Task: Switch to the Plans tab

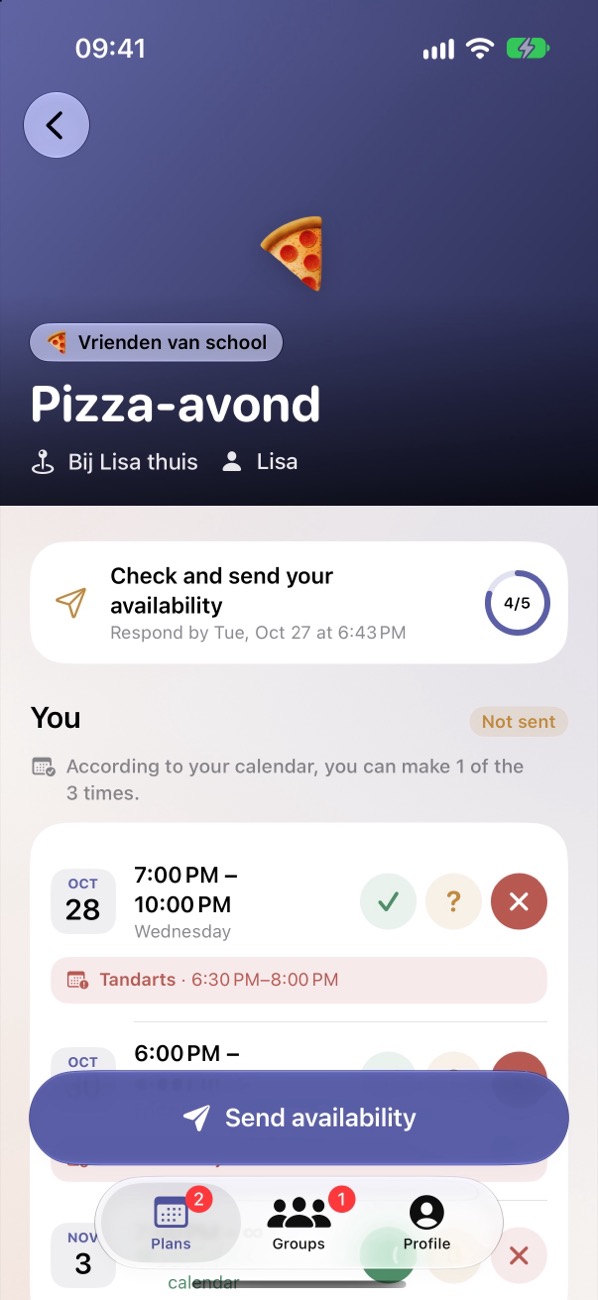Action: coord(171,1224)
